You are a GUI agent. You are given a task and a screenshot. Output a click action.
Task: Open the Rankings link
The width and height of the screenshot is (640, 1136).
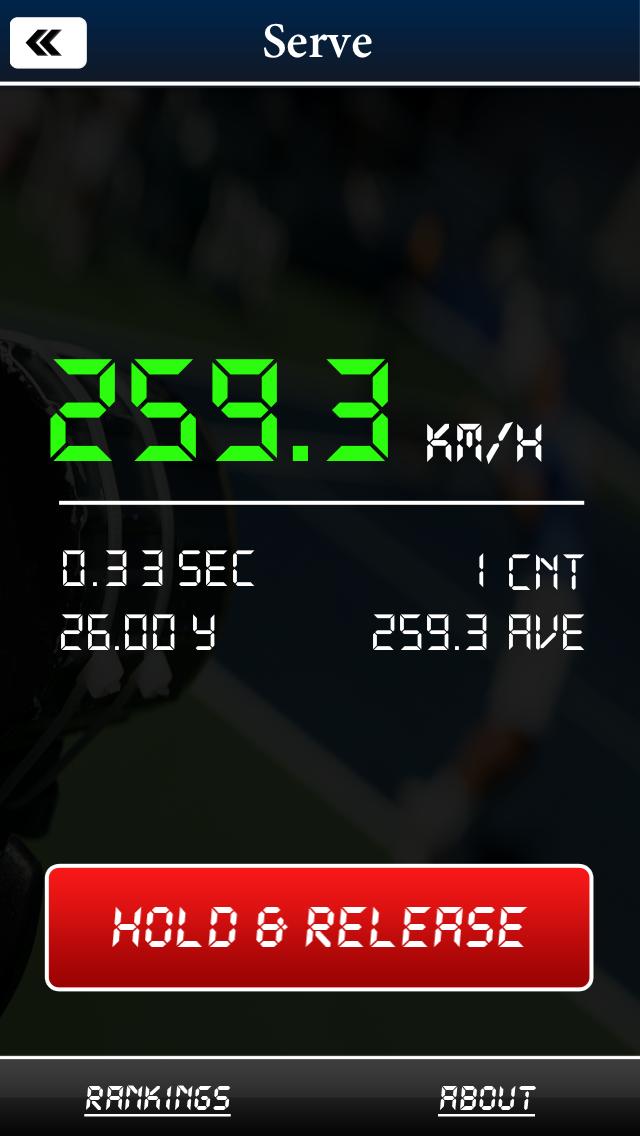click(158, 1098)
